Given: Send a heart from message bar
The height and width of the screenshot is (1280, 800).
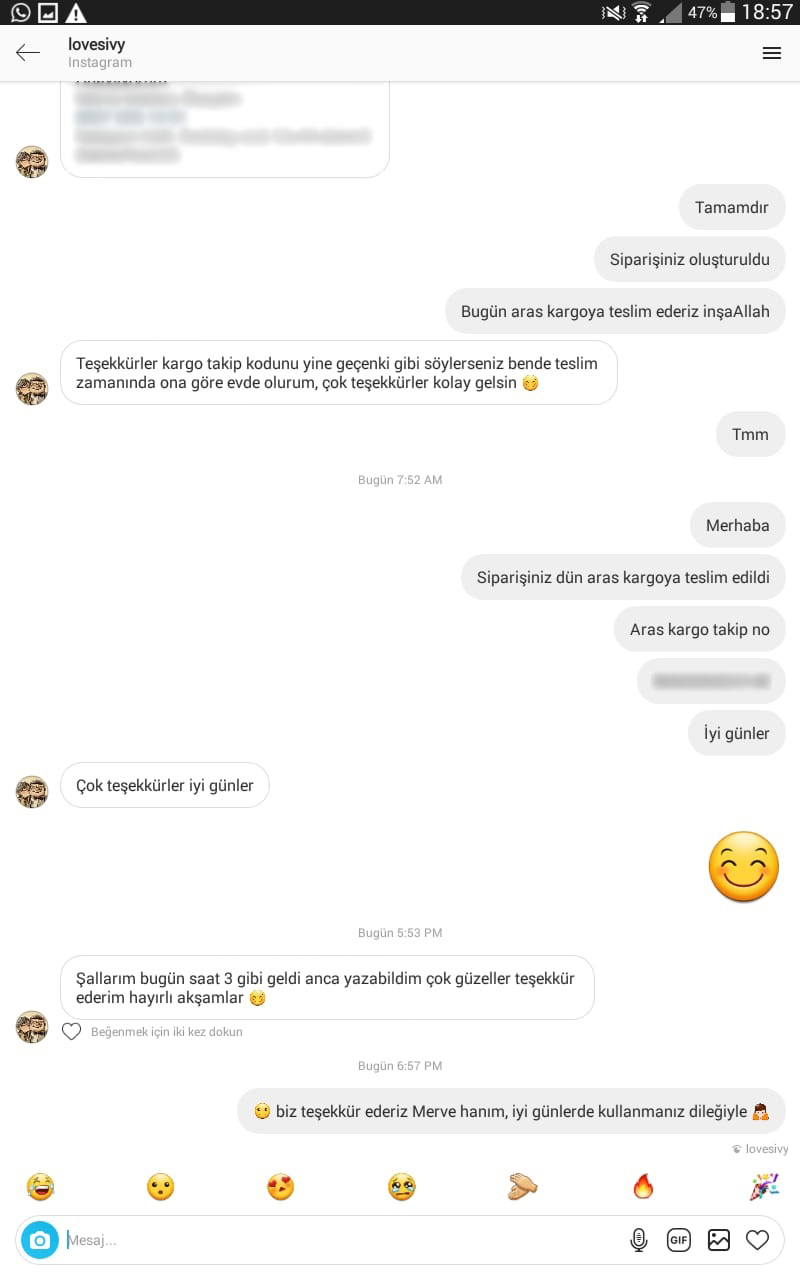Looking at the screenshot, I should pos(758,1240).
